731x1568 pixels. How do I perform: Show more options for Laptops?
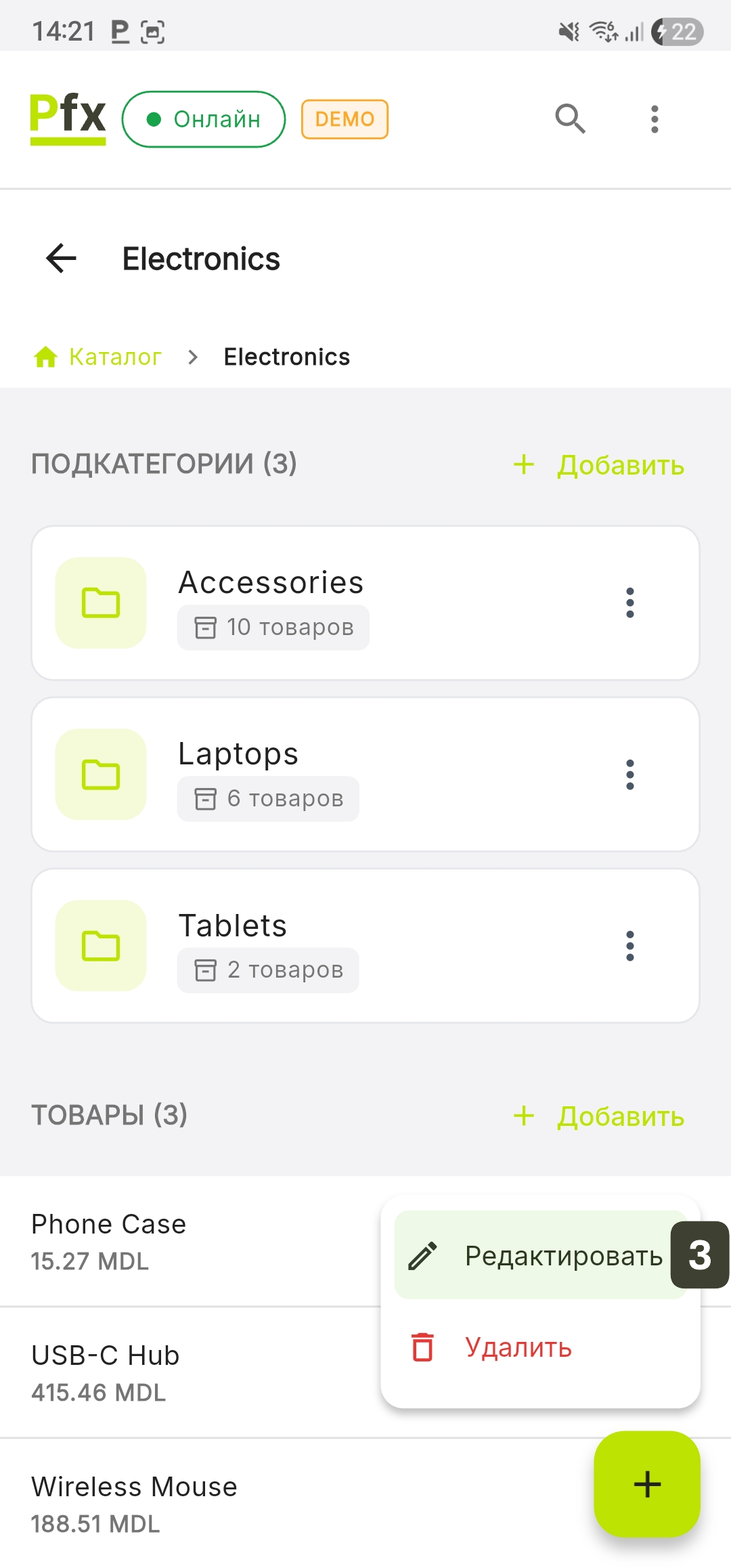click(630, 775)
